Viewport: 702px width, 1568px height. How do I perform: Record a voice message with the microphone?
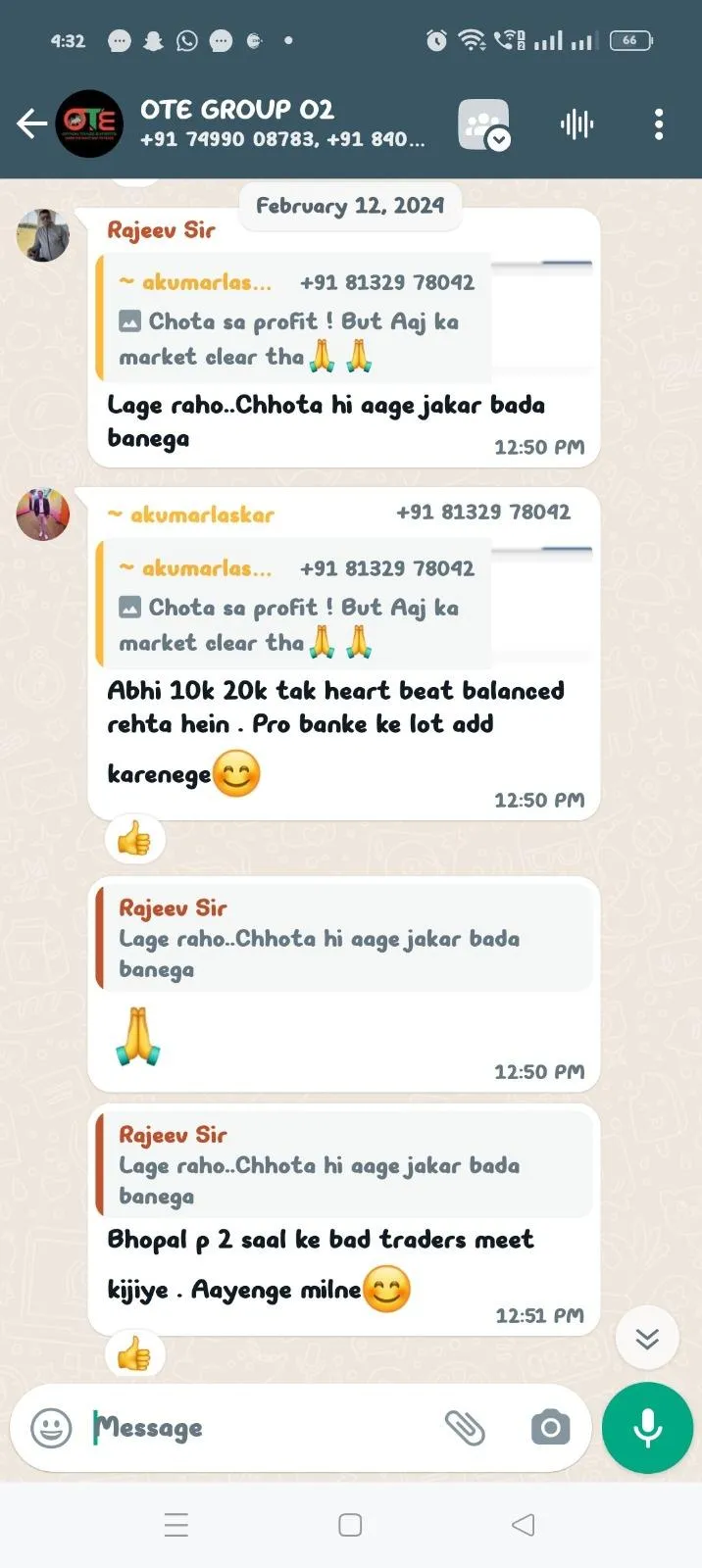647,1428
